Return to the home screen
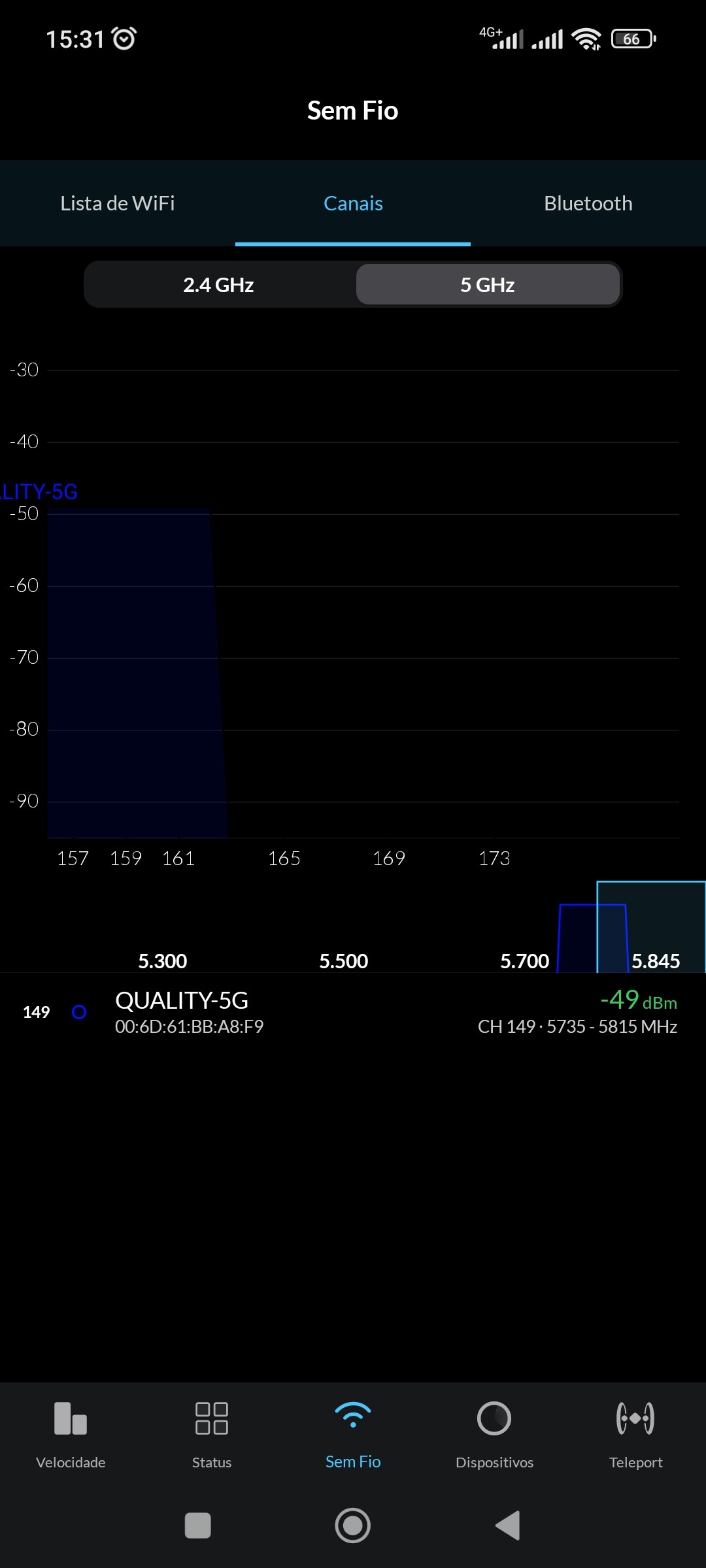The width and height of the screenshot is (706, 1568). tap(353, 1526)
